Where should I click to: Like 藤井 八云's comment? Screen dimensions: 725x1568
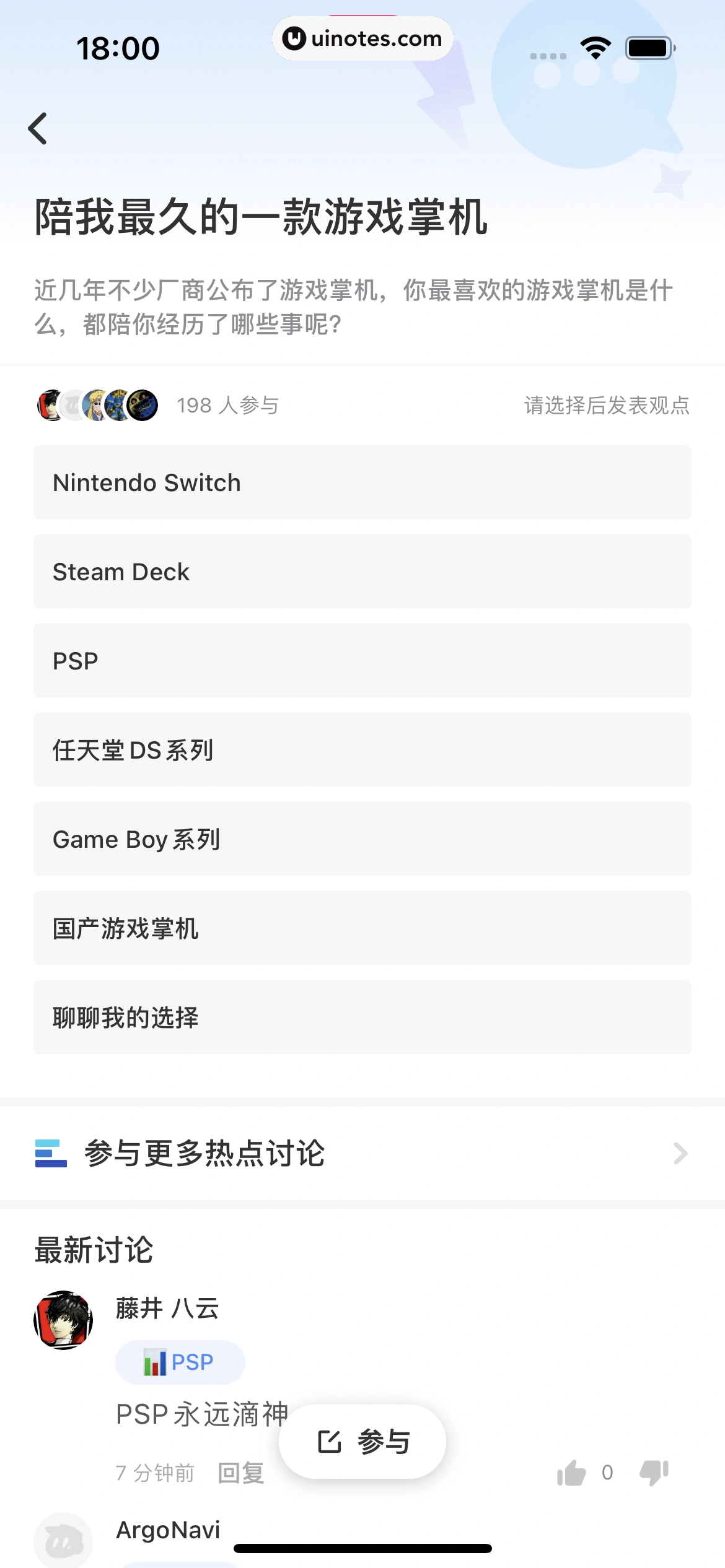click(571, 1473)
